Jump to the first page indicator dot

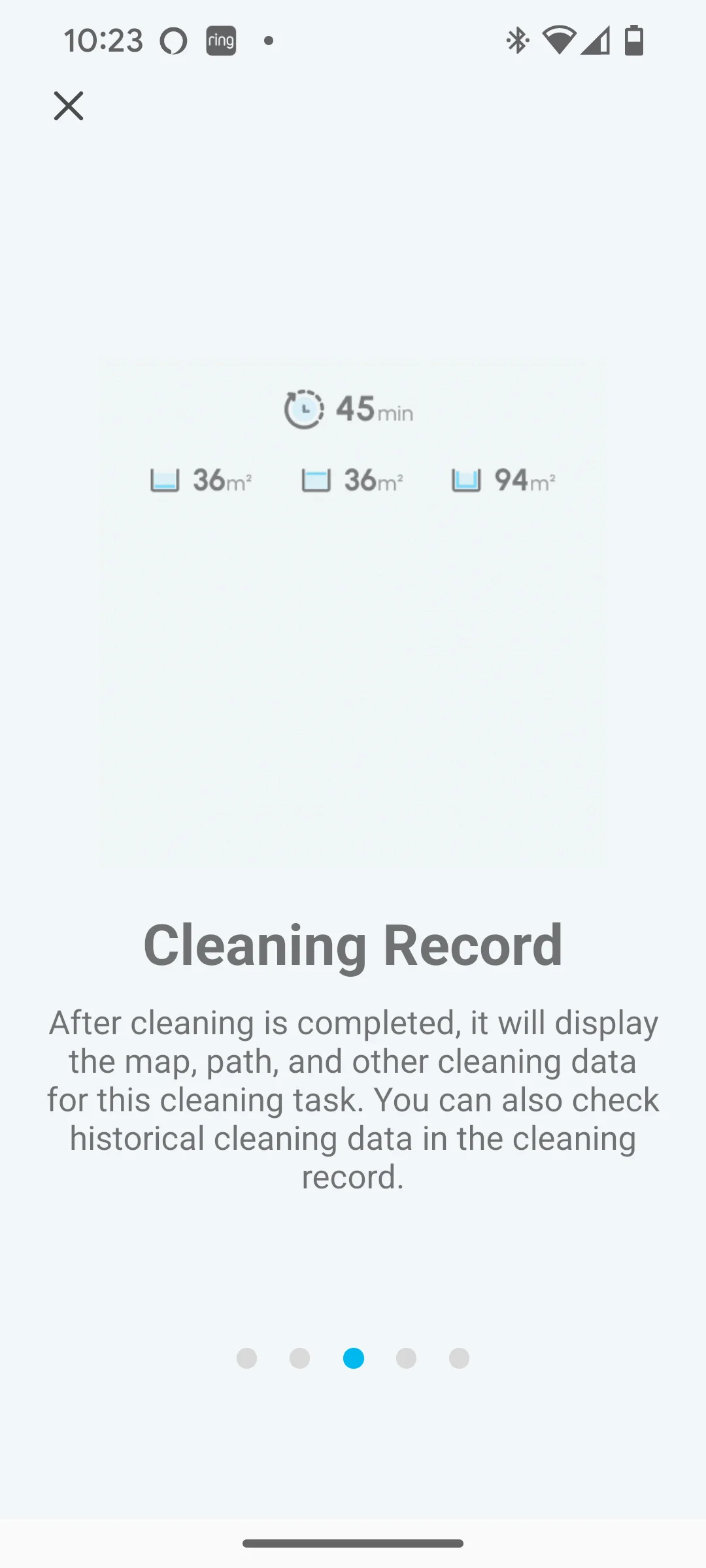246,1358
